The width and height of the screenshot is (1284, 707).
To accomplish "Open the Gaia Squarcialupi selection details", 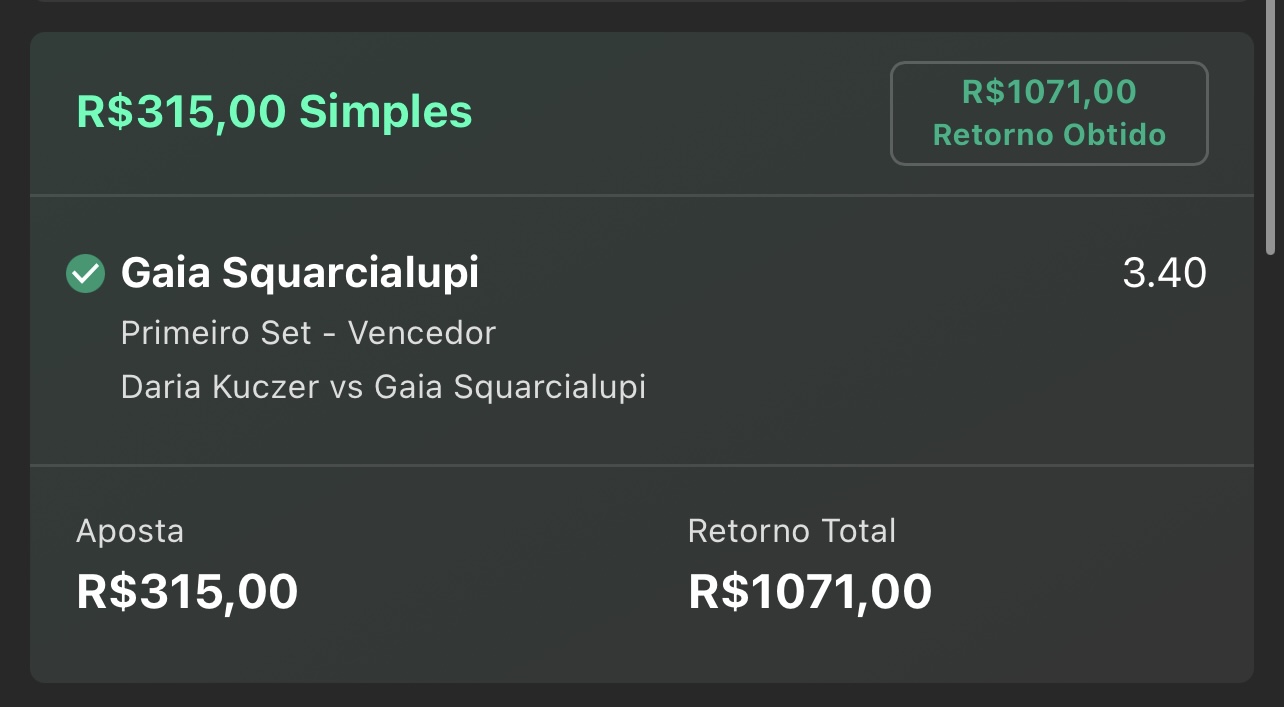I will tap(299, 273).
